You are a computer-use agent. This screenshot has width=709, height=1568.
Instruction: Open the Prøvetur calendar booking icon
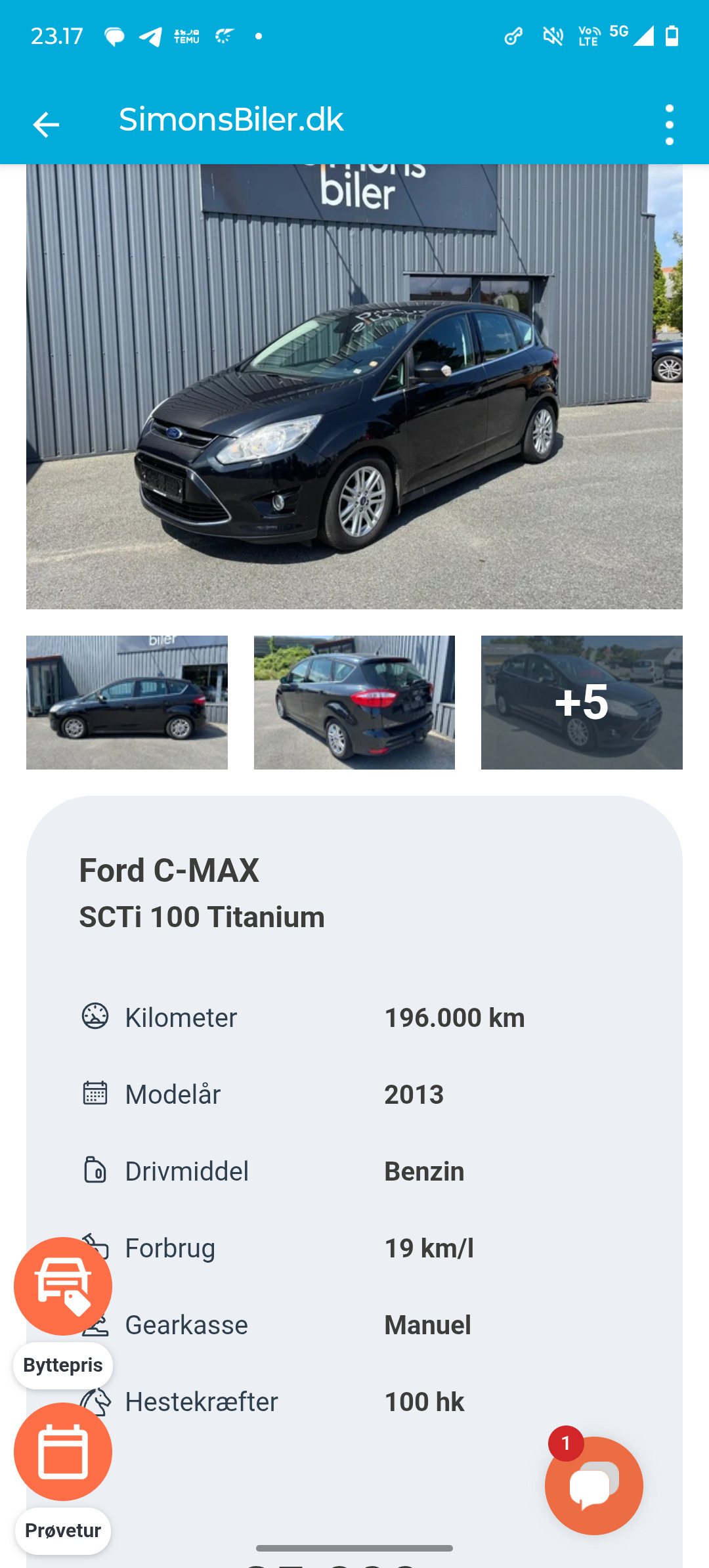point(62,1451)
